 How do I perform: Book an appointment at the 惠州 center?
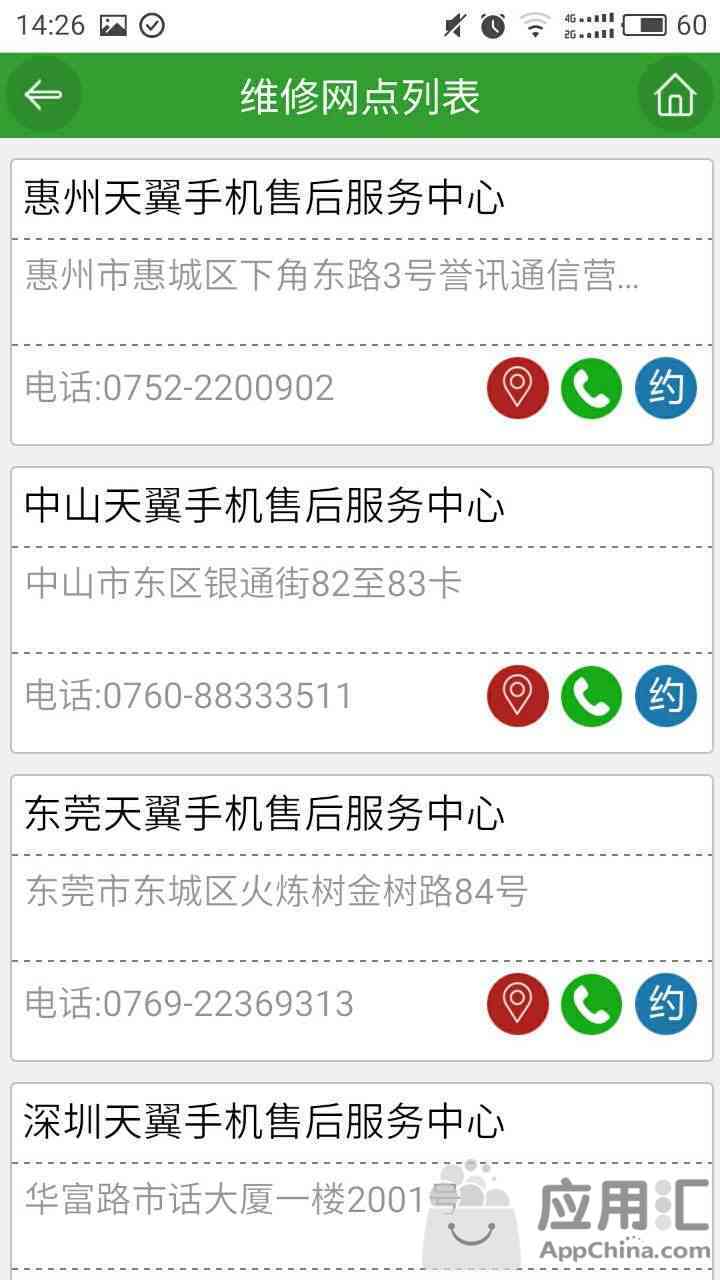(666, 388)
